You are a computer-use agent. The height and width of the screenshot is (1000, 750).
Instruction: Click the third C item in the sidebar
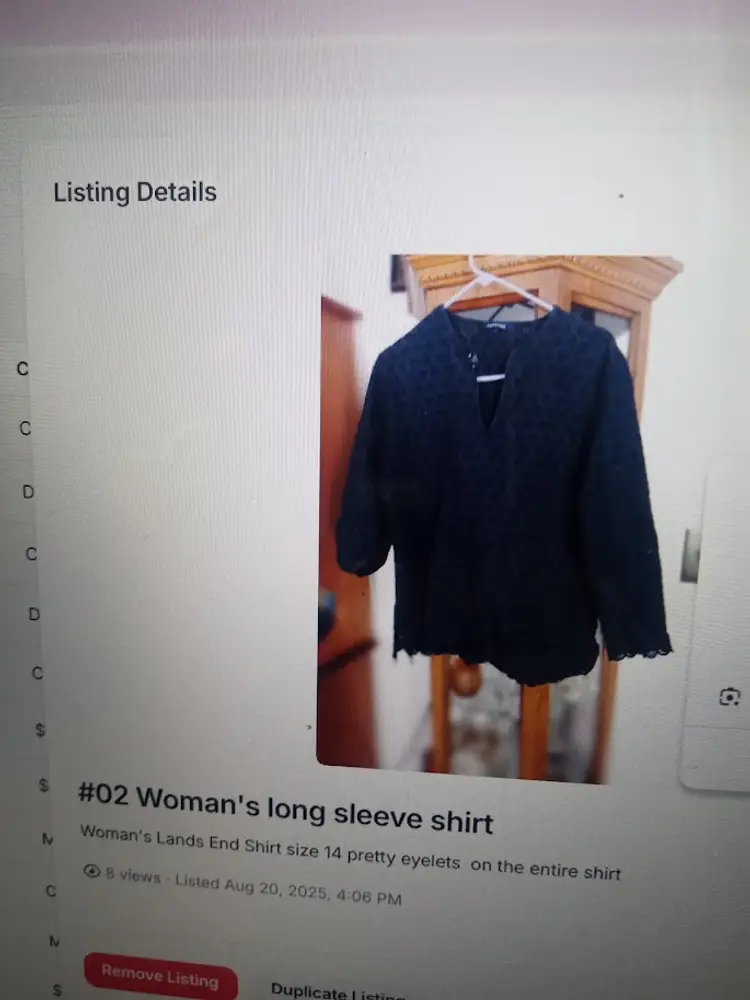30,553
